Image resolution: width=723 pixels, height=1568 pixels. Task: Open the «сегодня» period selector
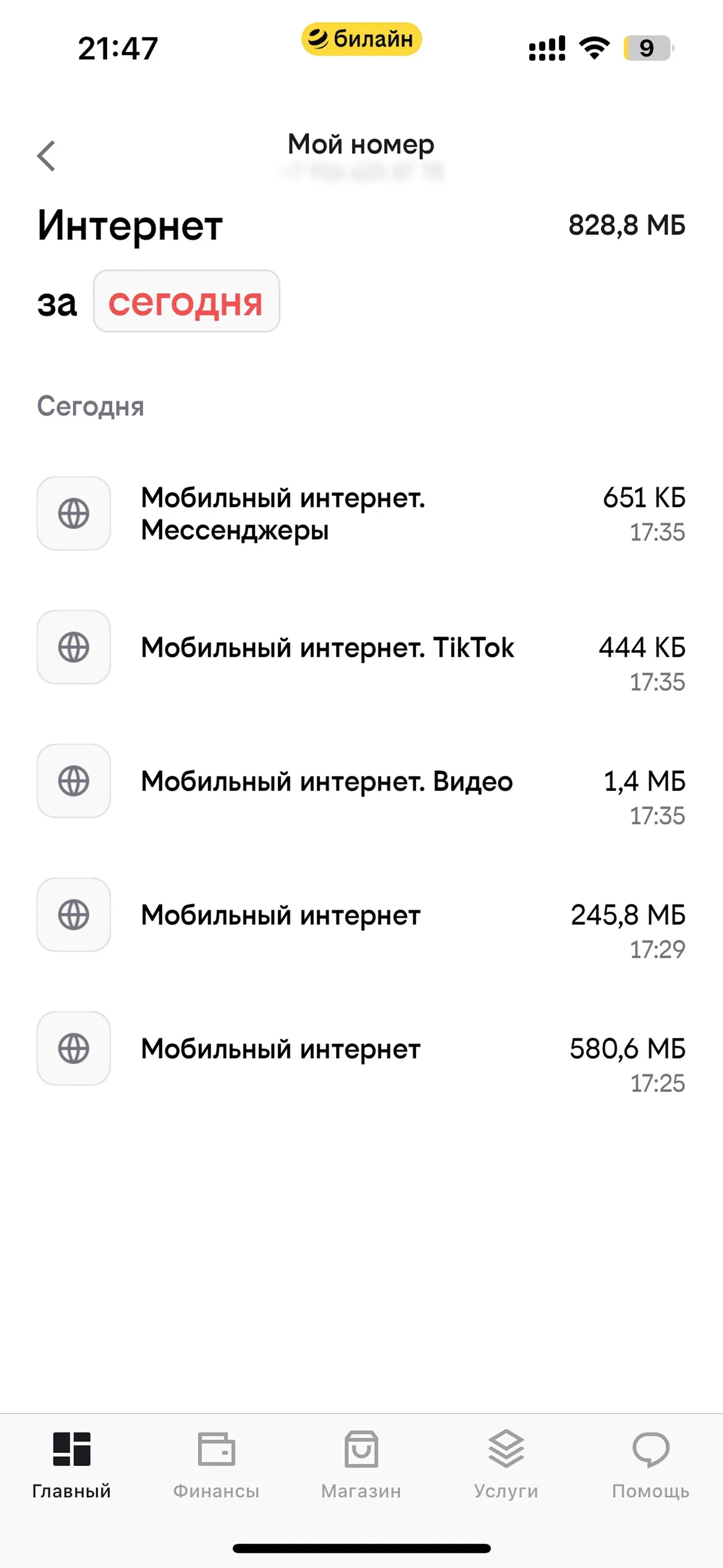[186, 301]
